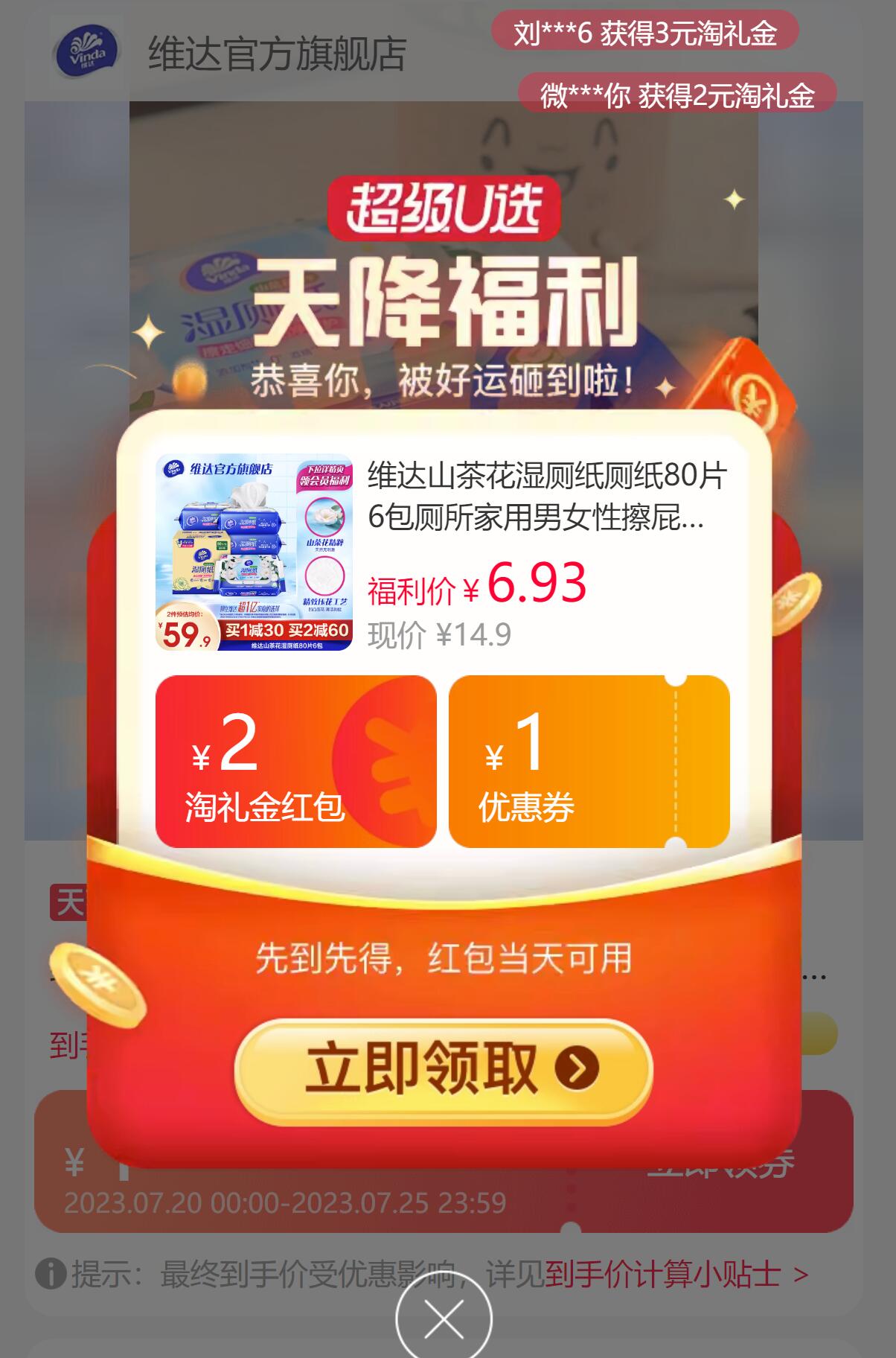The width and height of the screenshot is (896, 1358).
Task: Dismiss the red envelope popup
Action: (444, 1319)
